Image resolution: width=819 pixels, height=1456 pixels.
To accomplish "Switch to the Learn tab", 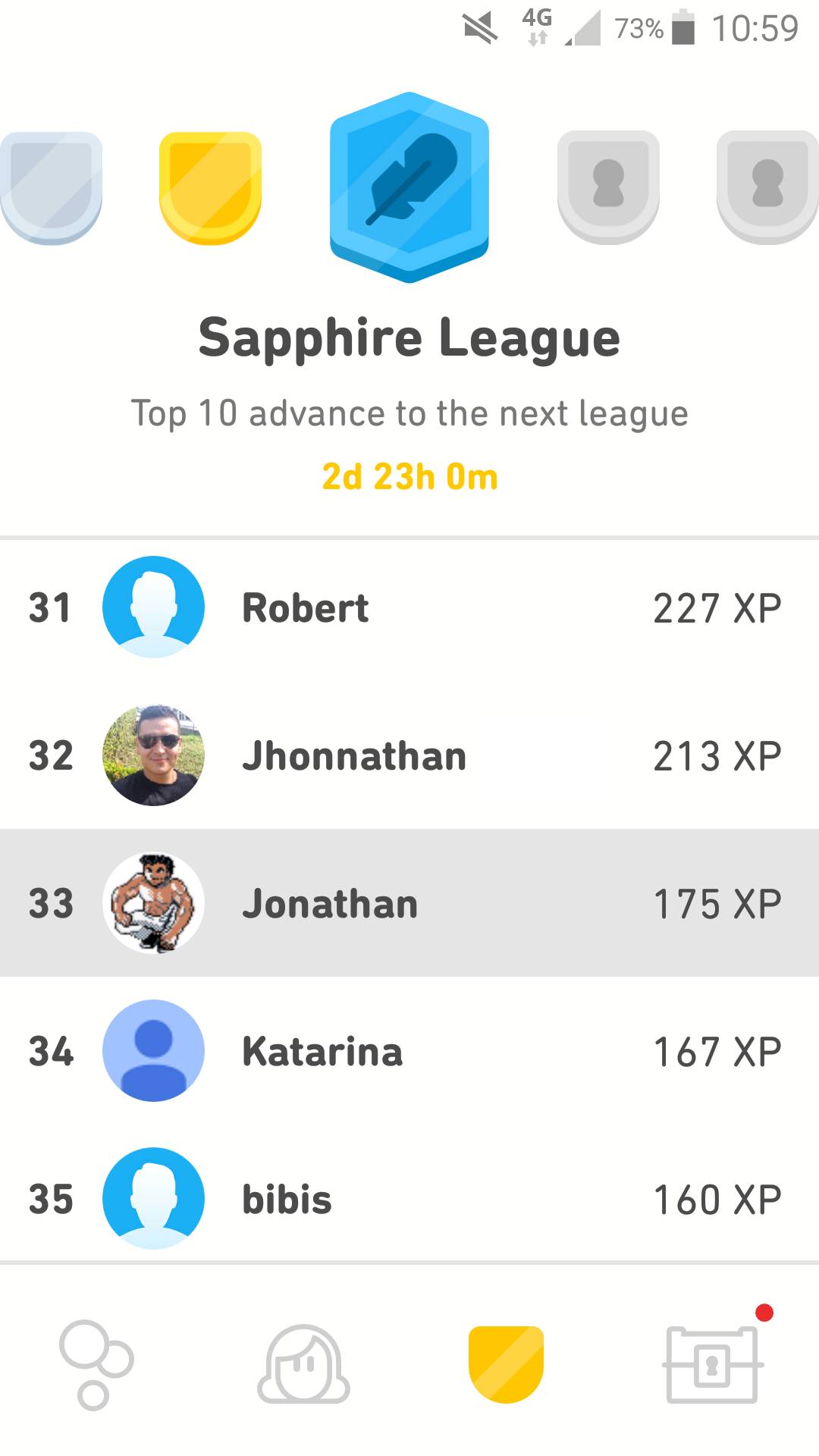I will pyautogui.click(x=96, y=1365).
